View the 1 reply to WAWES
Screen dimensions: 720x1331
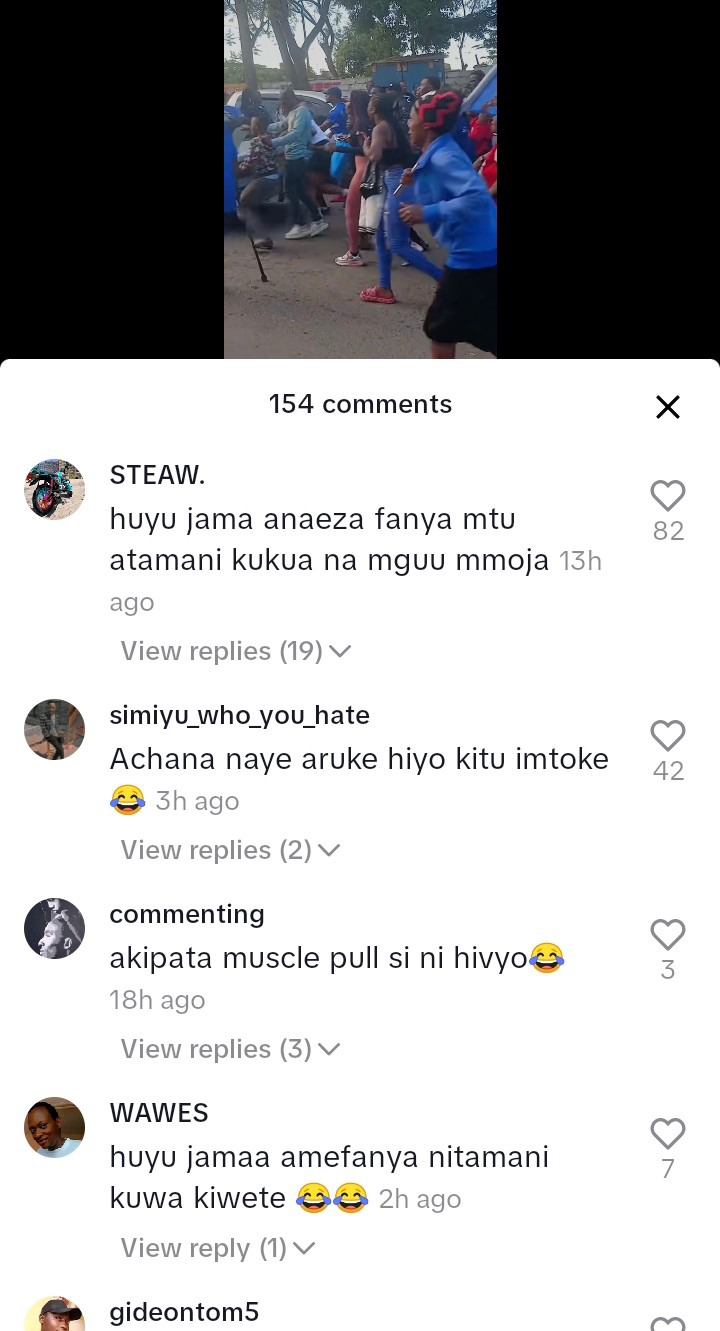pyautogui.click(x=217, y=1248)
